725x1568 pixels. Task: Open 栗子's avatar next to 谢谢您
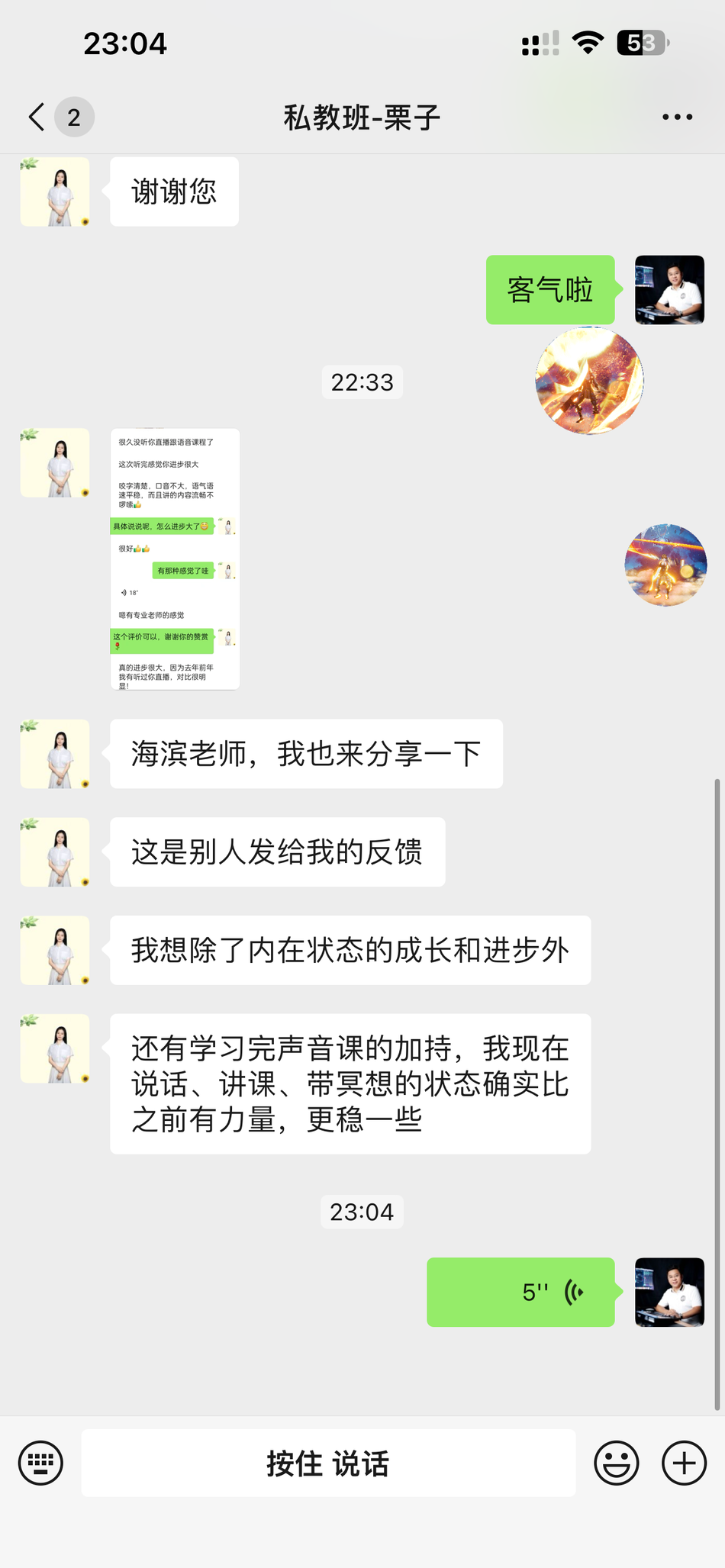[x=55, y=192]
